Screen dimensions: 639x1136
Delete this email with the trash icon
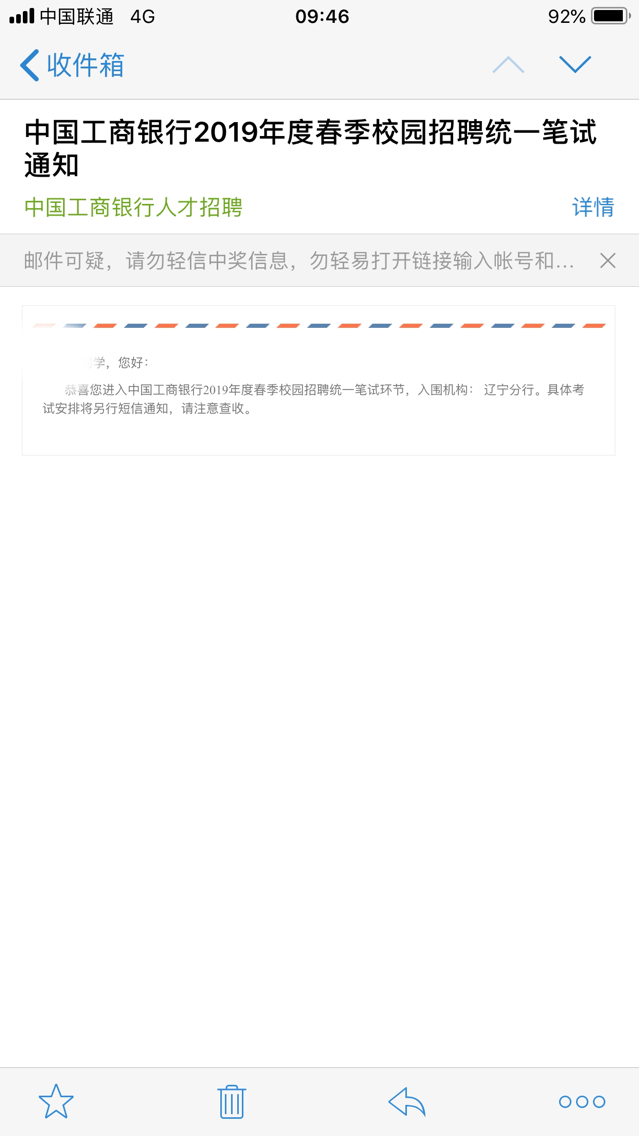pos(231,1101)
